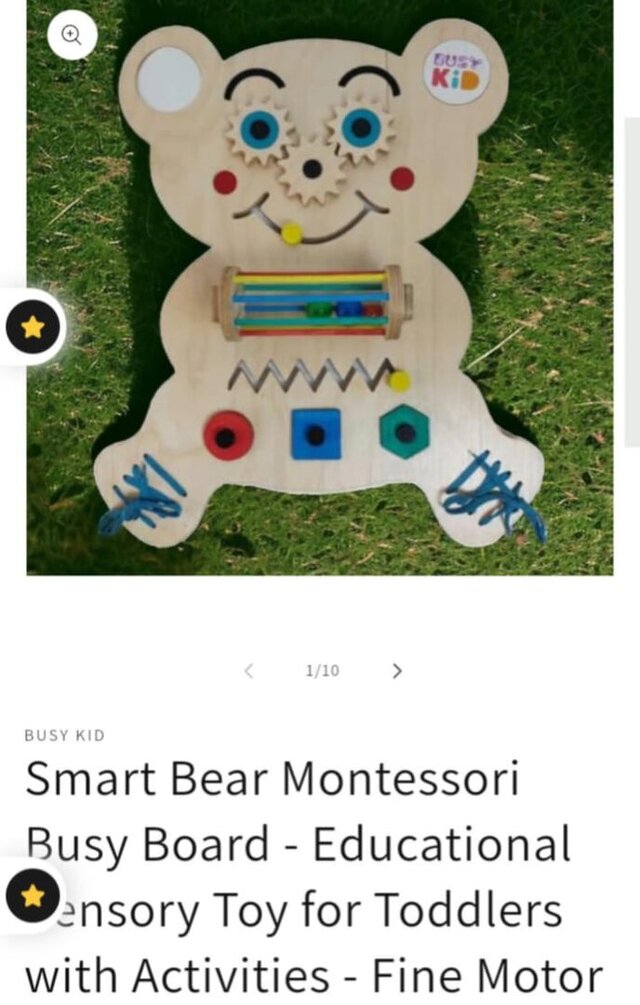
Task: Go to the next product image
Action: point(397,670)
